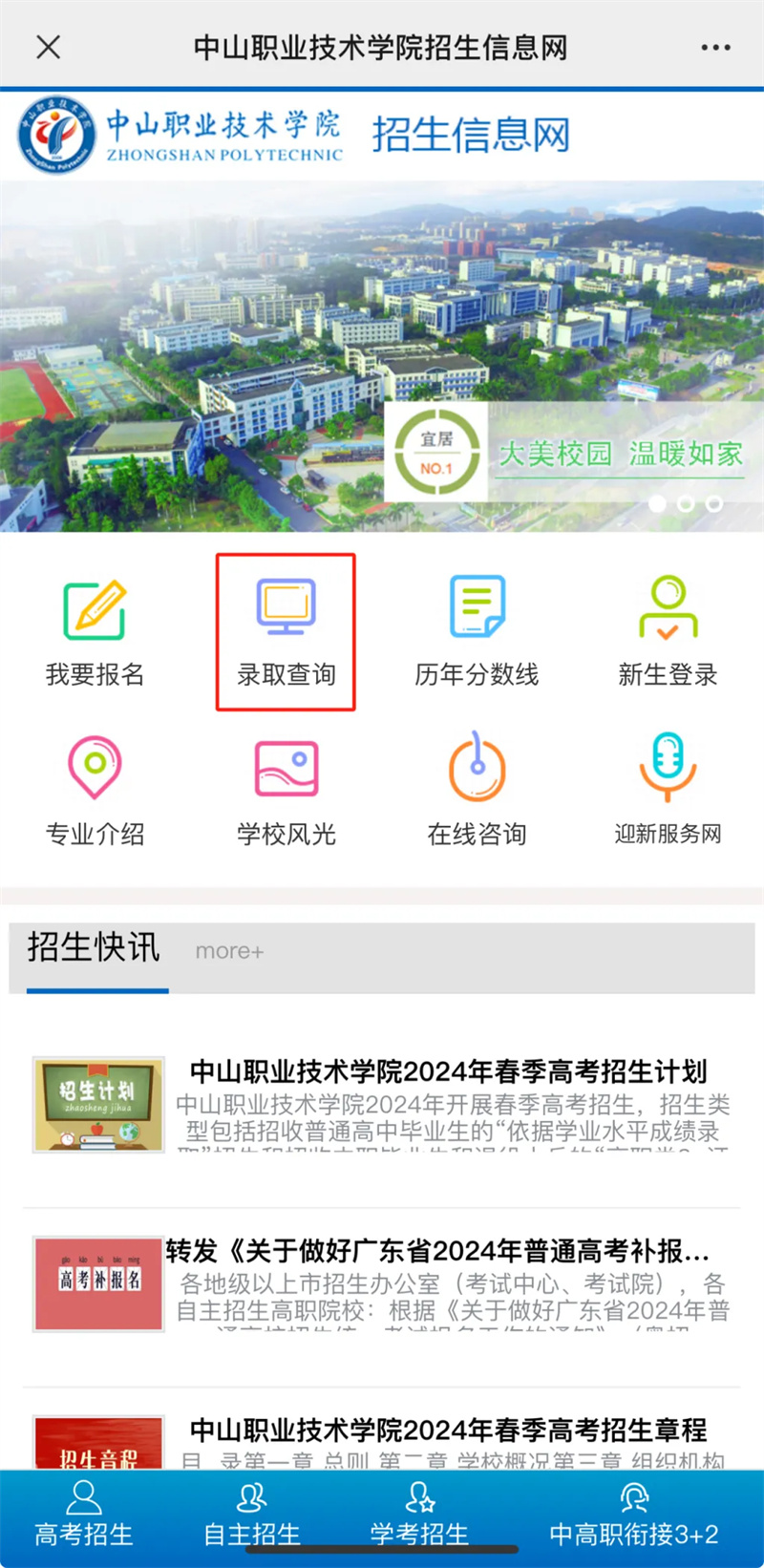The height and width of the screenshot is (1568, 764).
Task: Select the second banner page indicator dot
Action: 686,503
